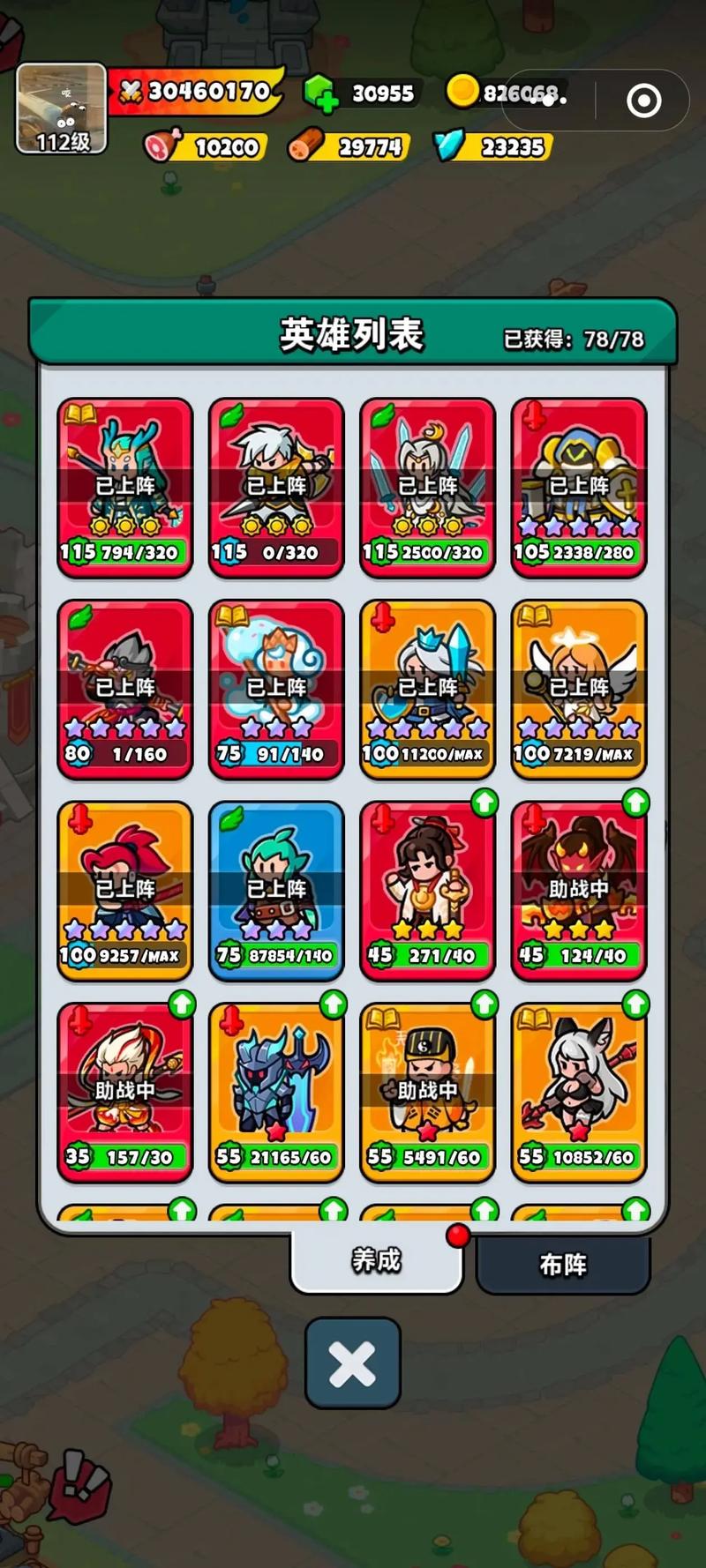The height and width of the screenshot is (1568, 706).
Task: View the fox-eared hero card 10852/60
Action: 579,1090
